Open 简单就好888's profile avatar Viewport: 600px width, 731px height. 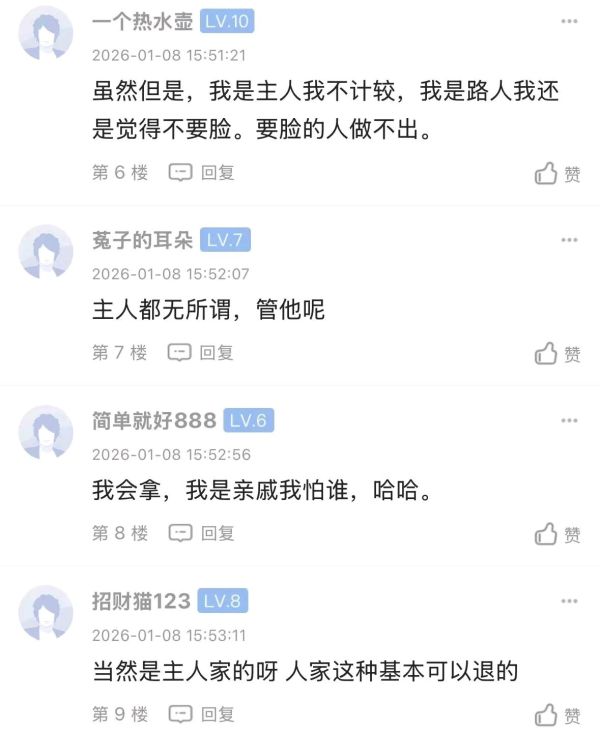pos(46,432)
